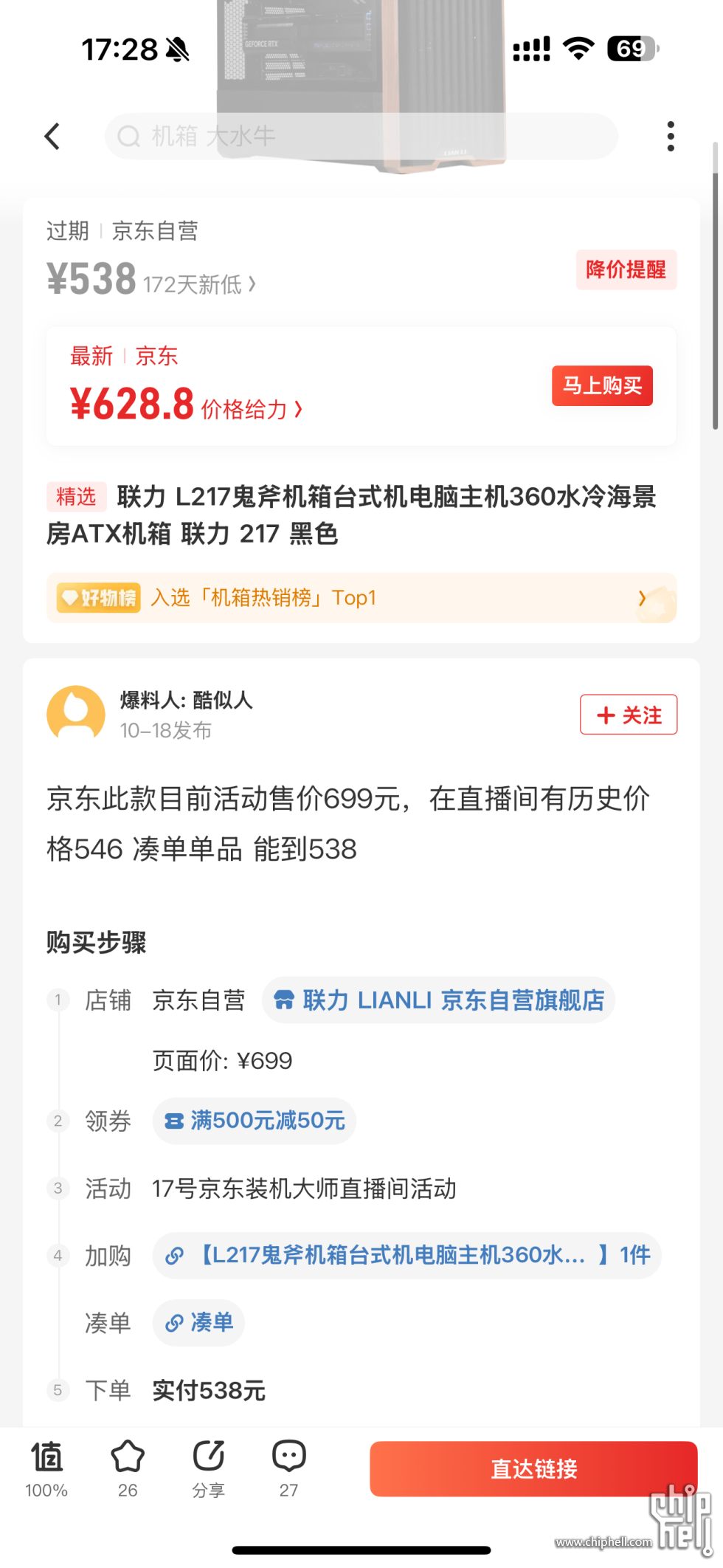Tap 直达链接 to open the deal

pyautogui.click(x=533, y=1469)
